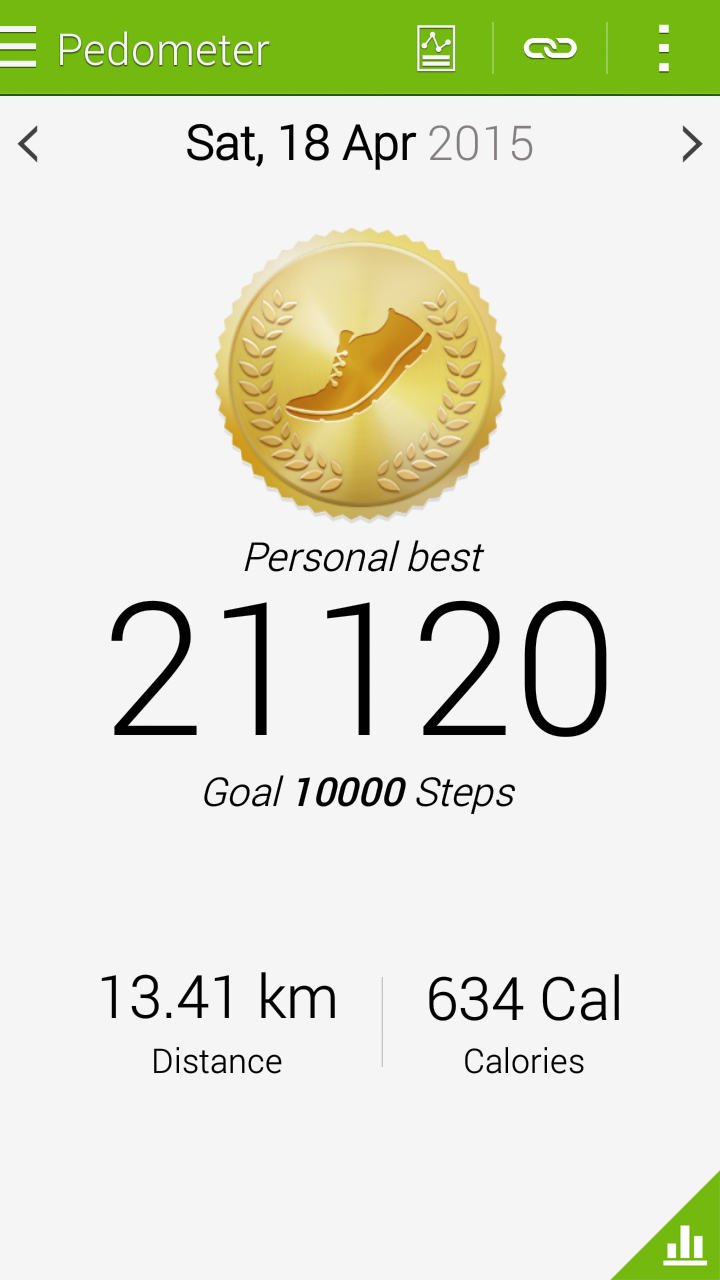Image resolution: width=720 pixels, height=1280 pixels.
Task: Open the bar chart corner button
Action: (684, 1244)
